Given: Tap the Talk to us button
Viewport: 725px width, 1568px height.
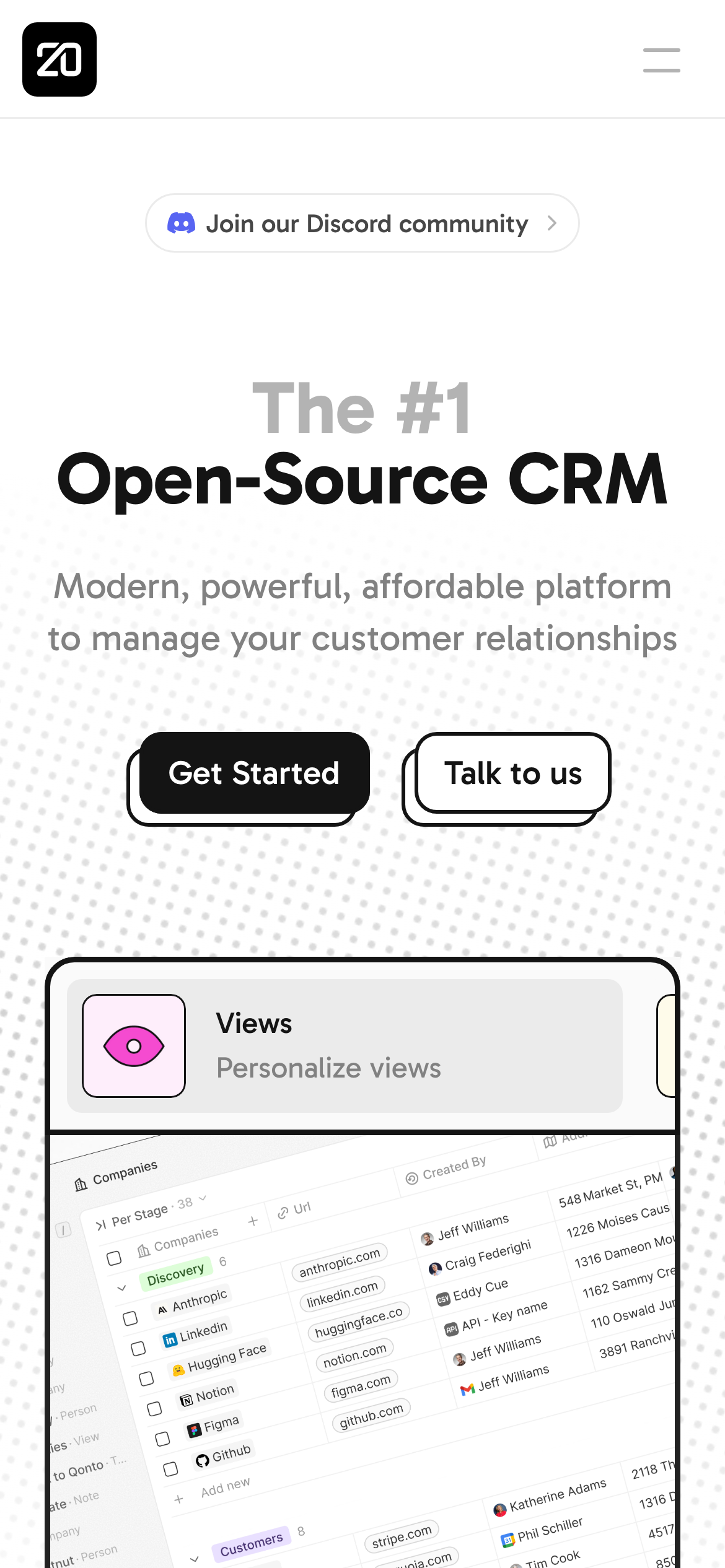Looking at the screenshot, I should (x=512, y=773).
